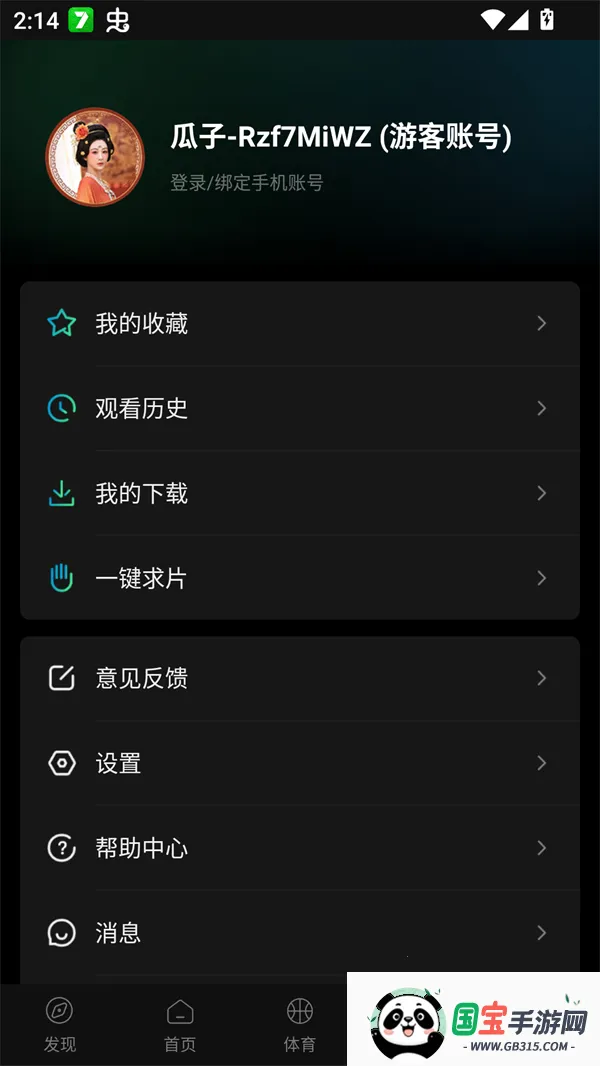
Task: Open 消息 messages
Action: (300, 933)
